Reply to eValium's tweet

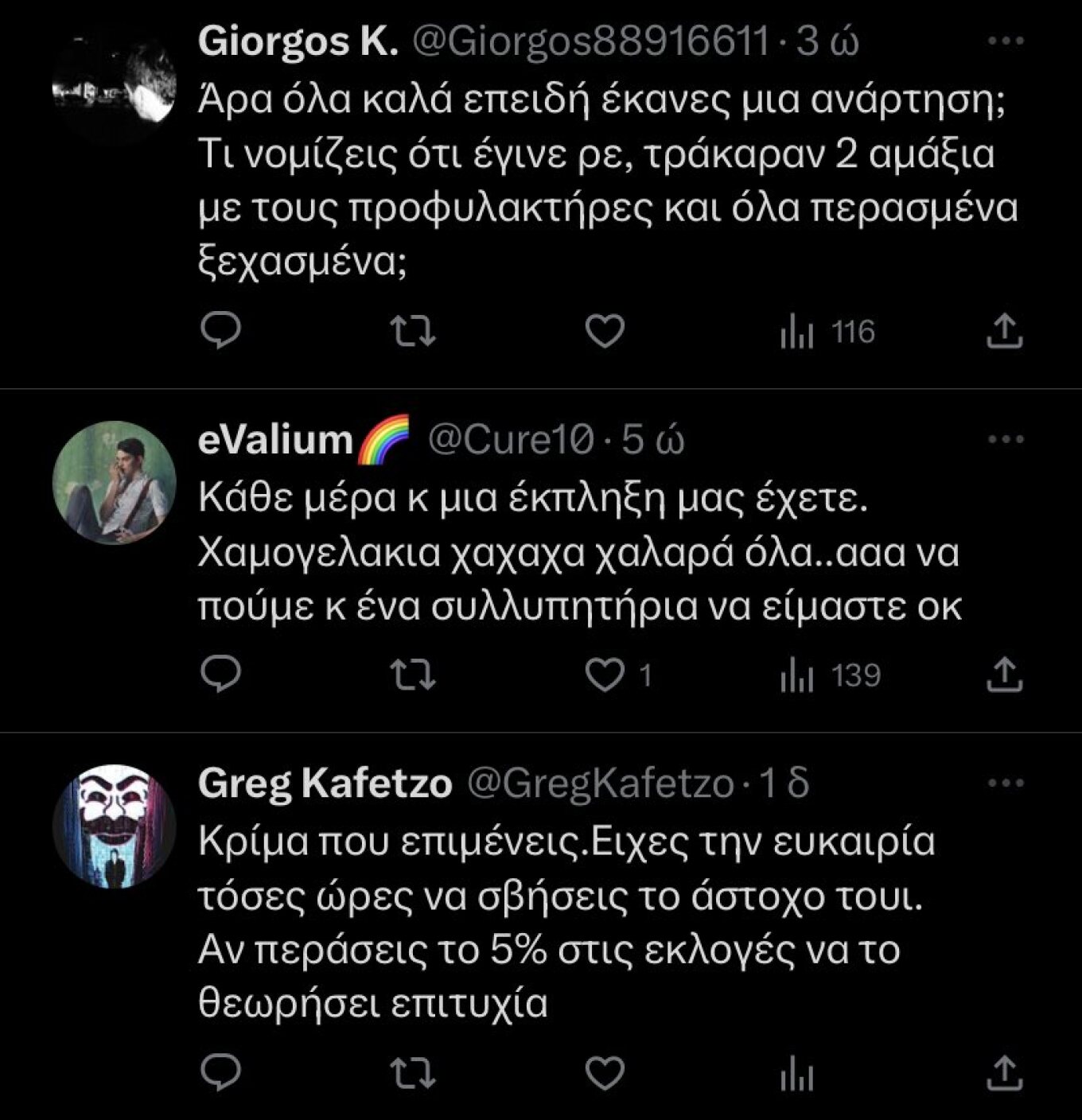(220, 675)
